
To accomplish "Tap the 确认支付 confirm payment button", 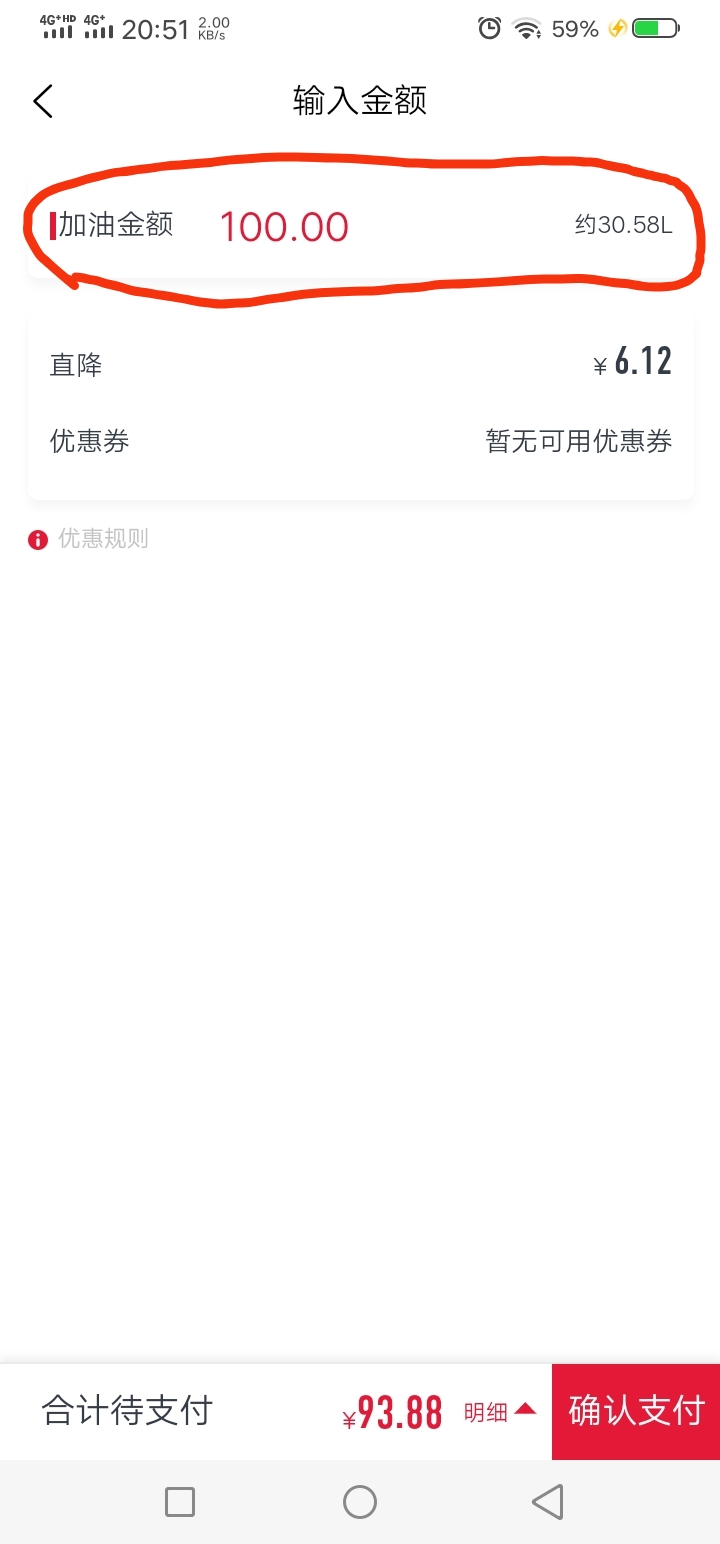I will [636, 1411].
